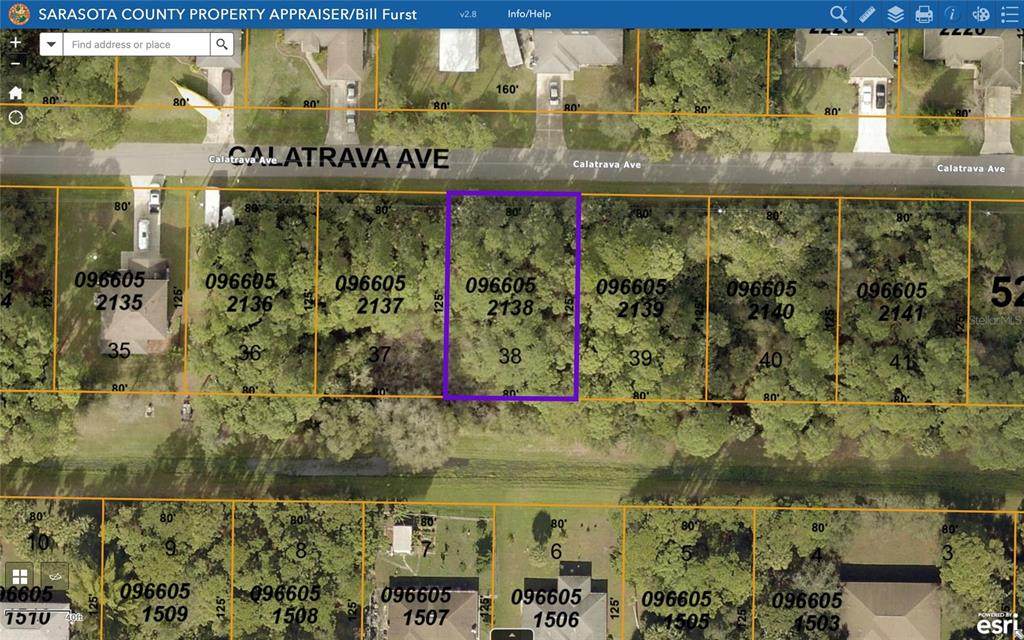Return map to default home extent
Image resolution: width=1024 pixels, height=640 pixels.
[x=15, y=92]
